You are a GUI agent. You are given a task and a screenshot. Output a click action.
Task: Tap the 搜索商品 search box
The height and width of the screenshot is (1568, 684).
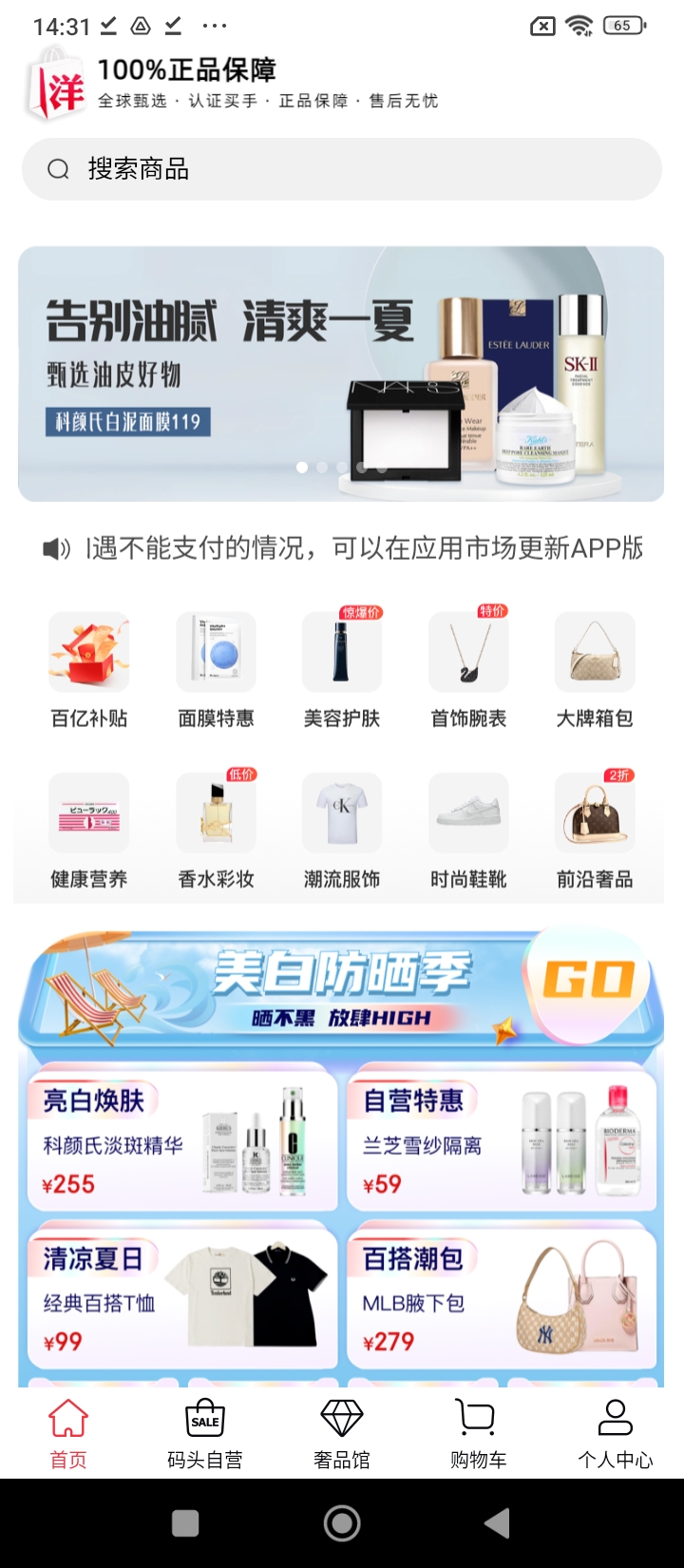click(342, 169)
